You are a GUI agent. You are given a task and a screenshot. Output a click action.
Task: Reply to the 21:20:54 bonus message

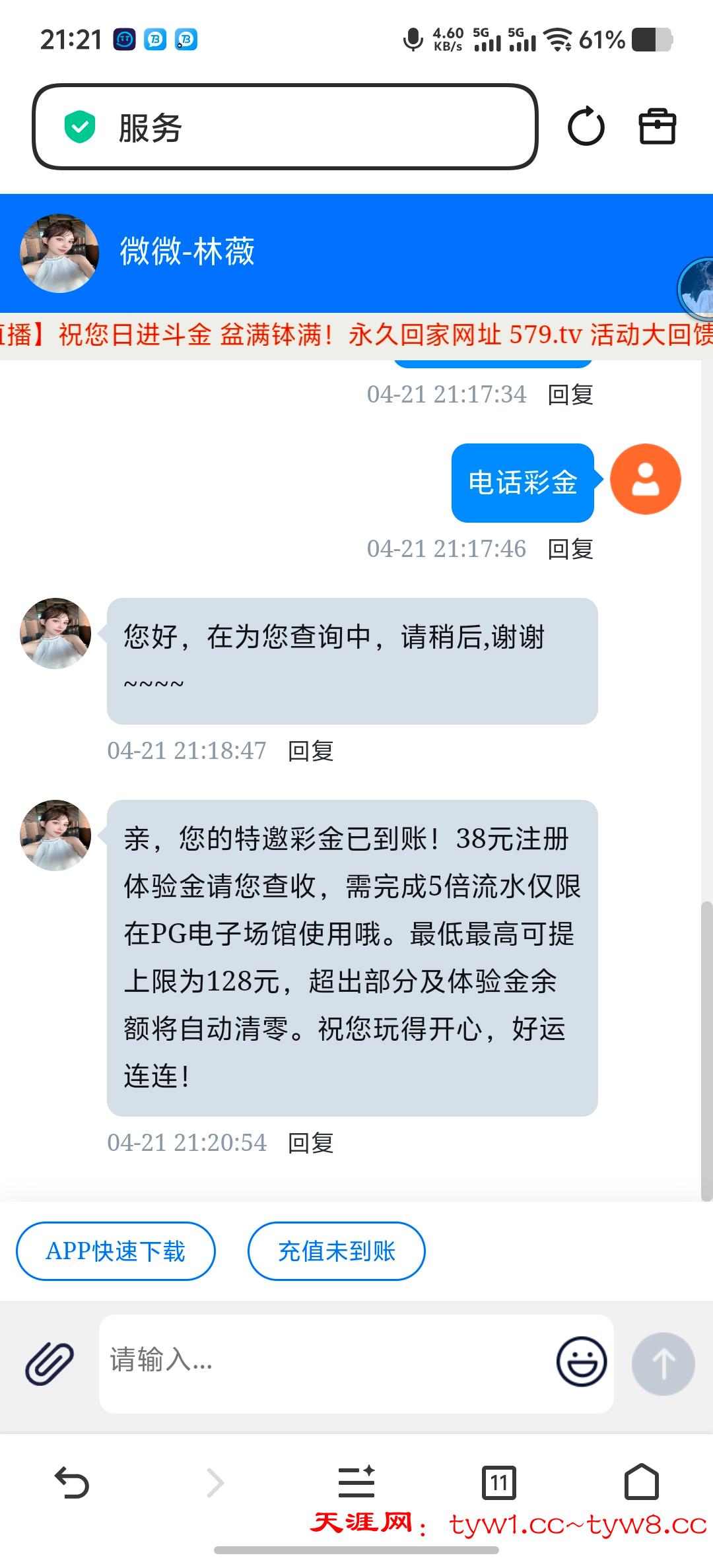click(310, 1143)
